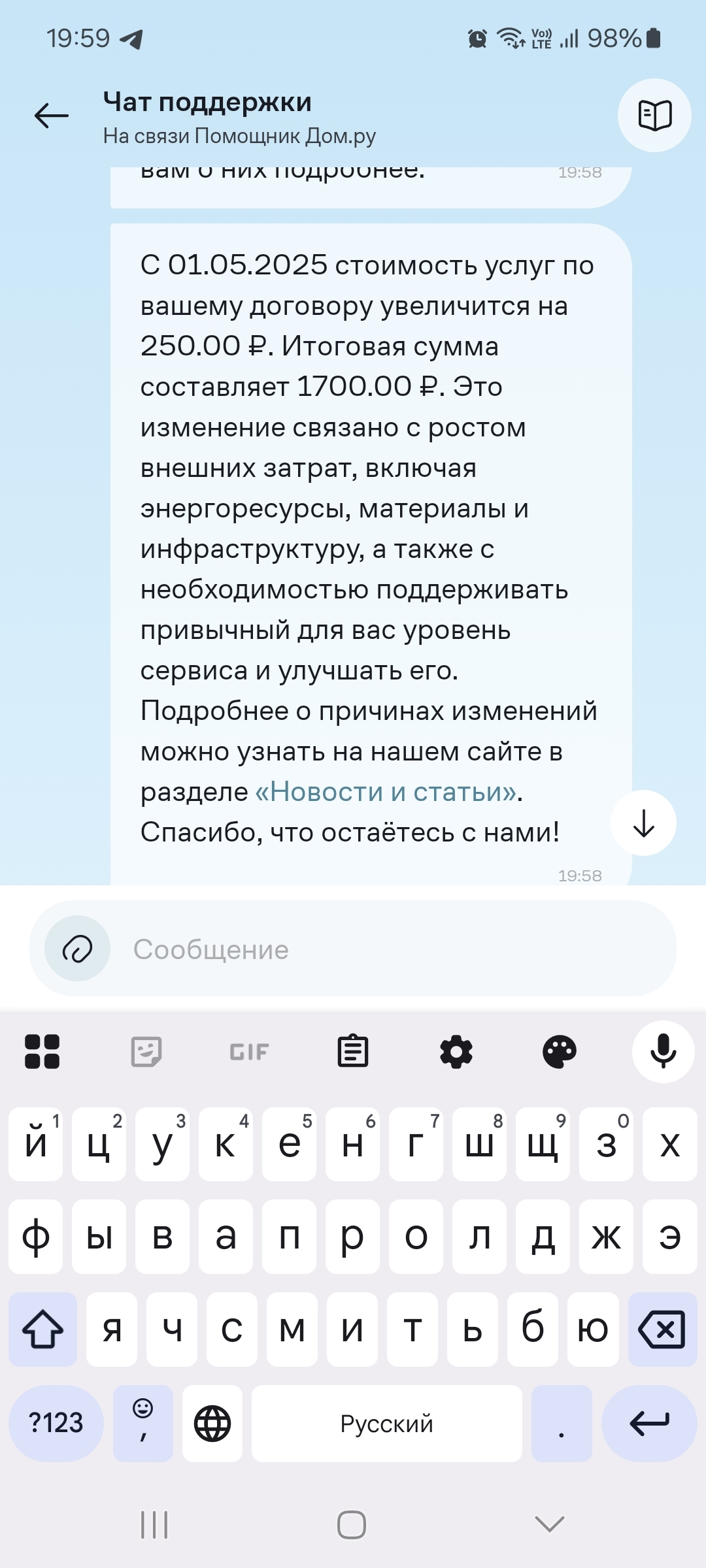
Task: Attach a file with the paperclip icon
Action: click(77, 949)
